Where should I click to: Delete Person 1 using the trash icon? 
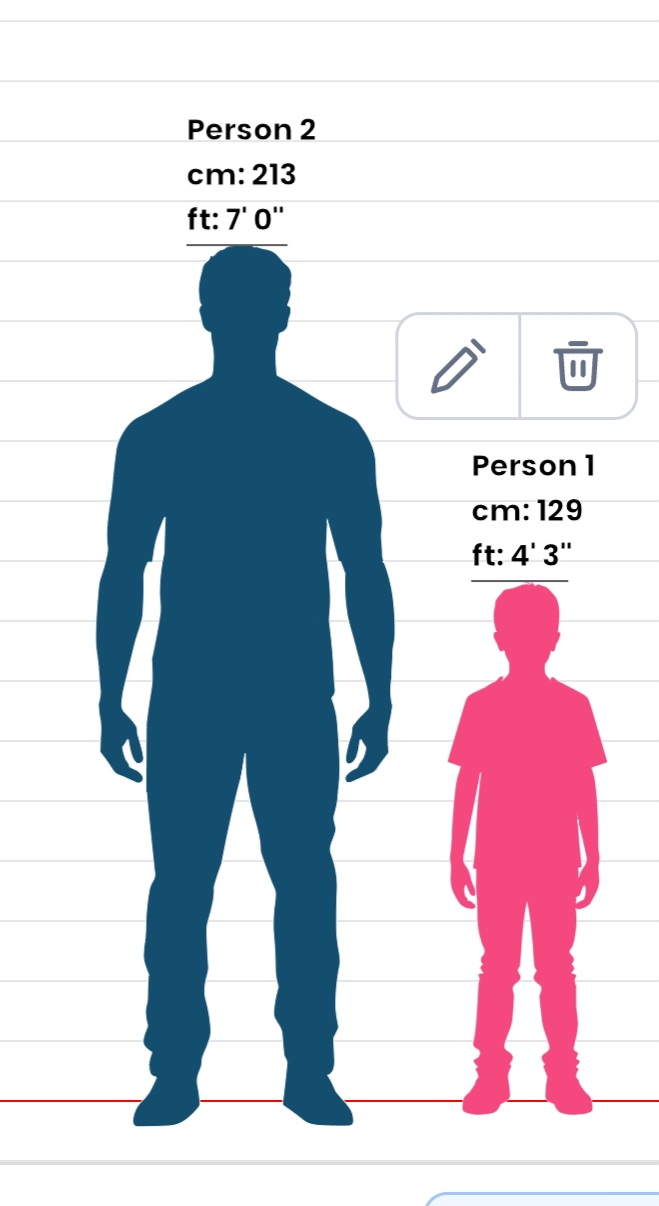pos(579,366)
